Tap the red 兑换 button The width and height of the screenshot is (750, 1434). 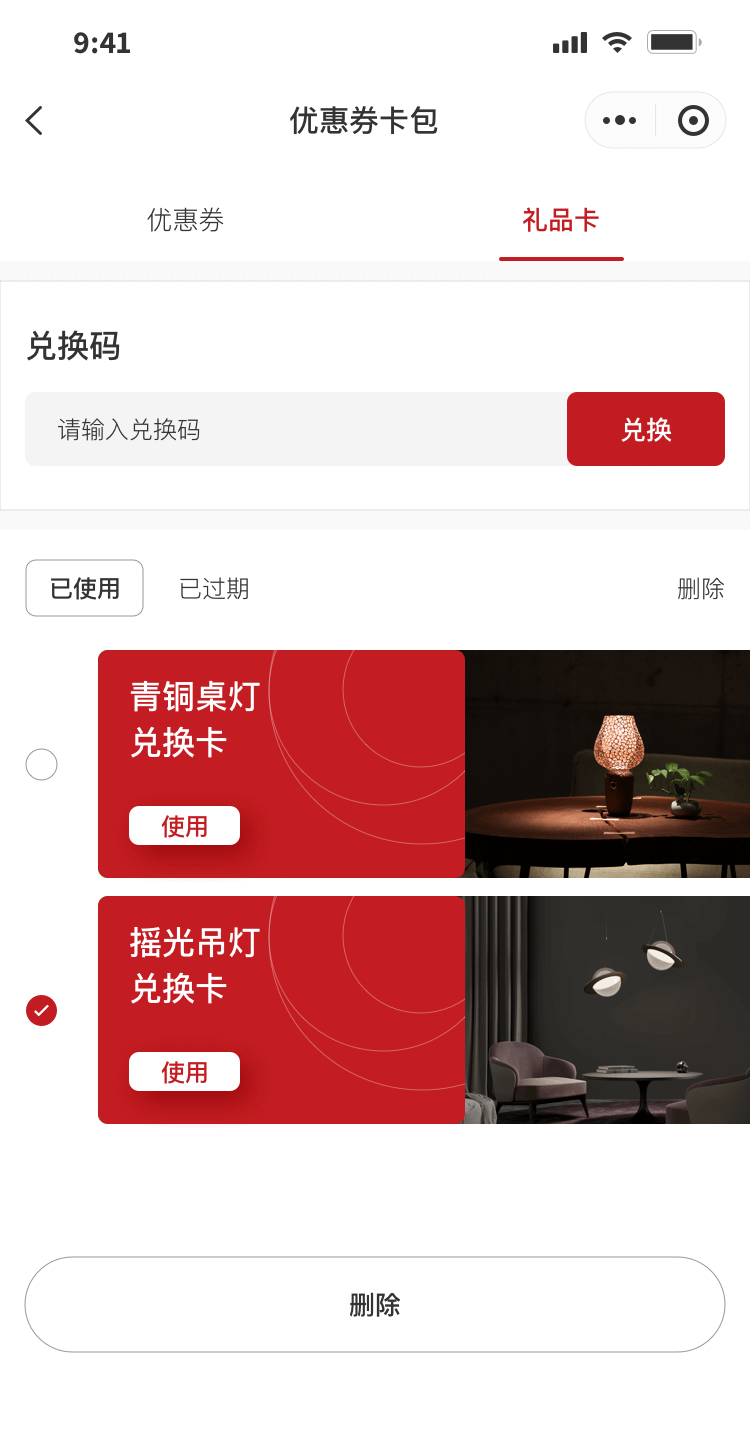tap(645, 430)
